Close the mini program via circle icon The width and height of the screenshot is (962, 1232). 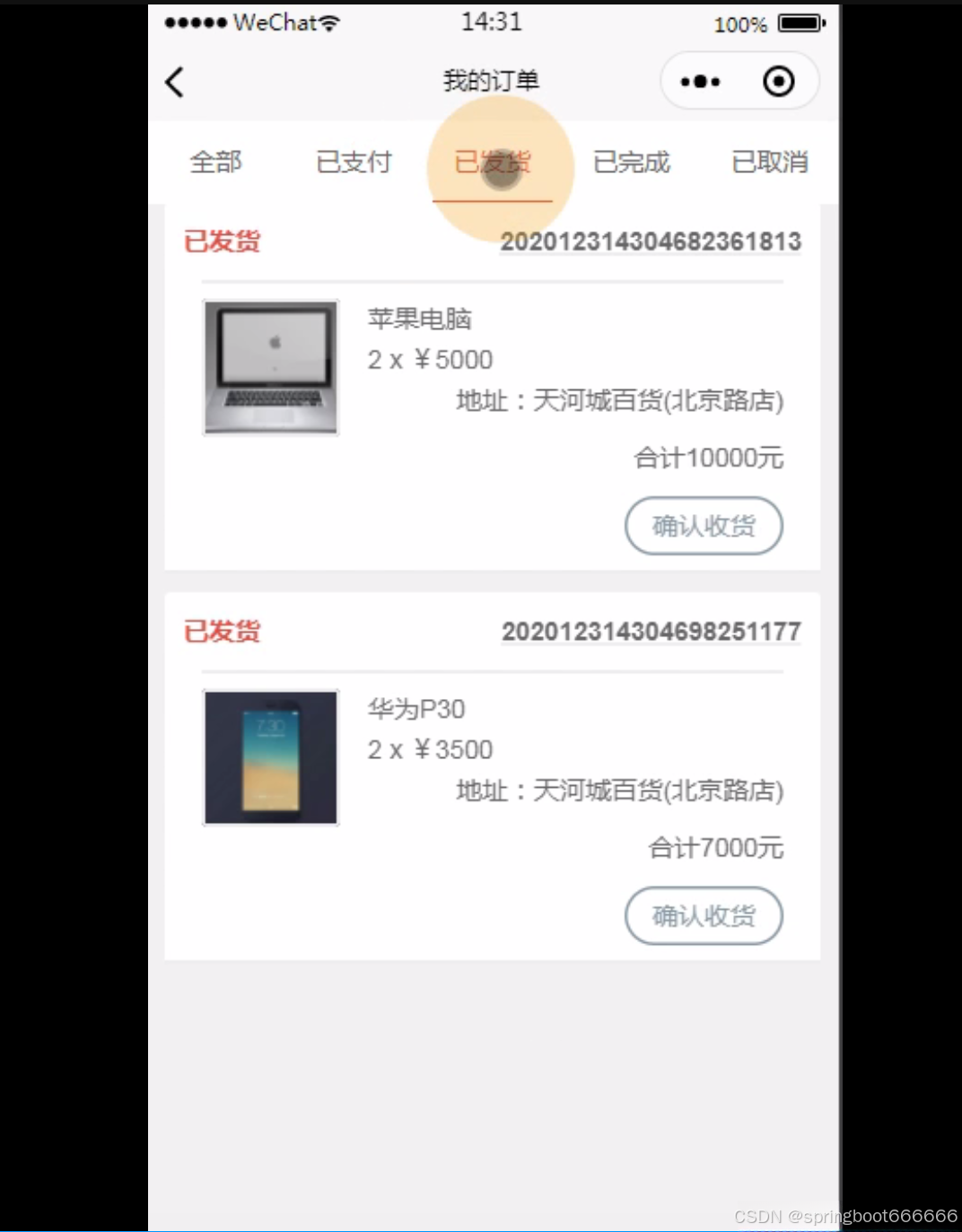point(778,82)
